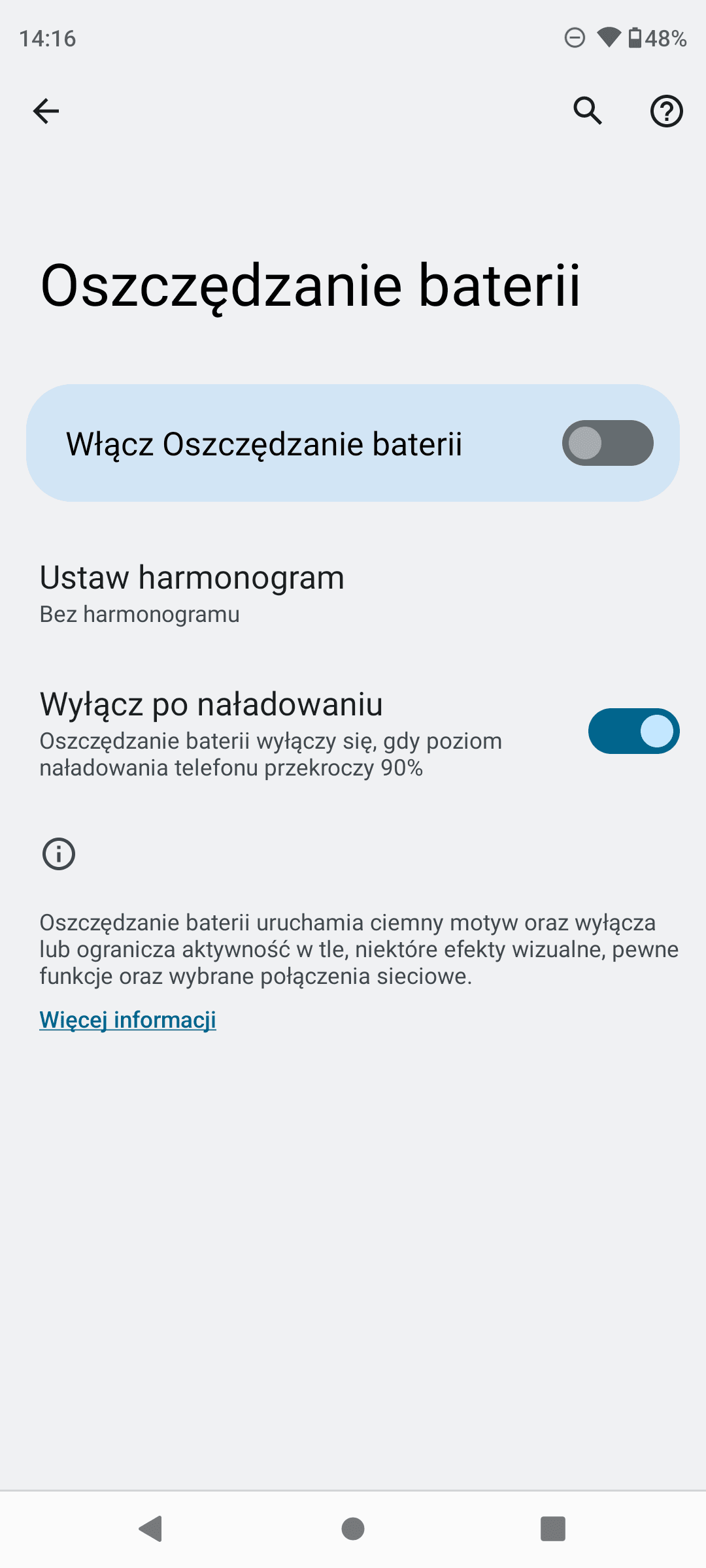Go back using the top-left arrow

(x=46, y=111)
